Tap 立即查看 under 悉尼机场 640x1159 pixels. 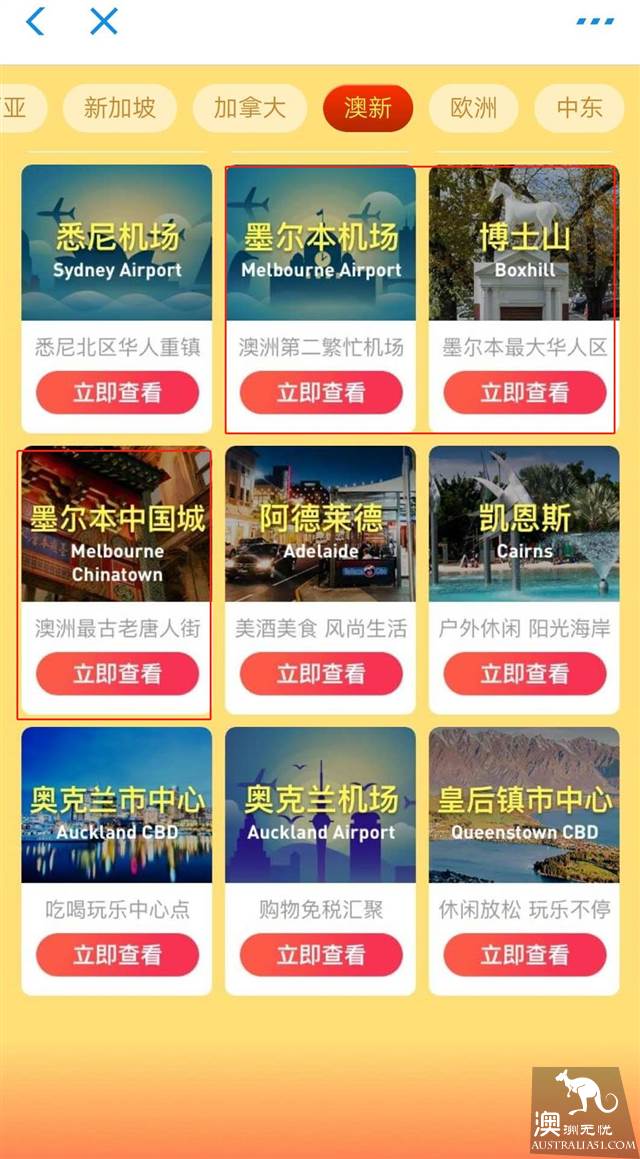(x=117, y=393)
